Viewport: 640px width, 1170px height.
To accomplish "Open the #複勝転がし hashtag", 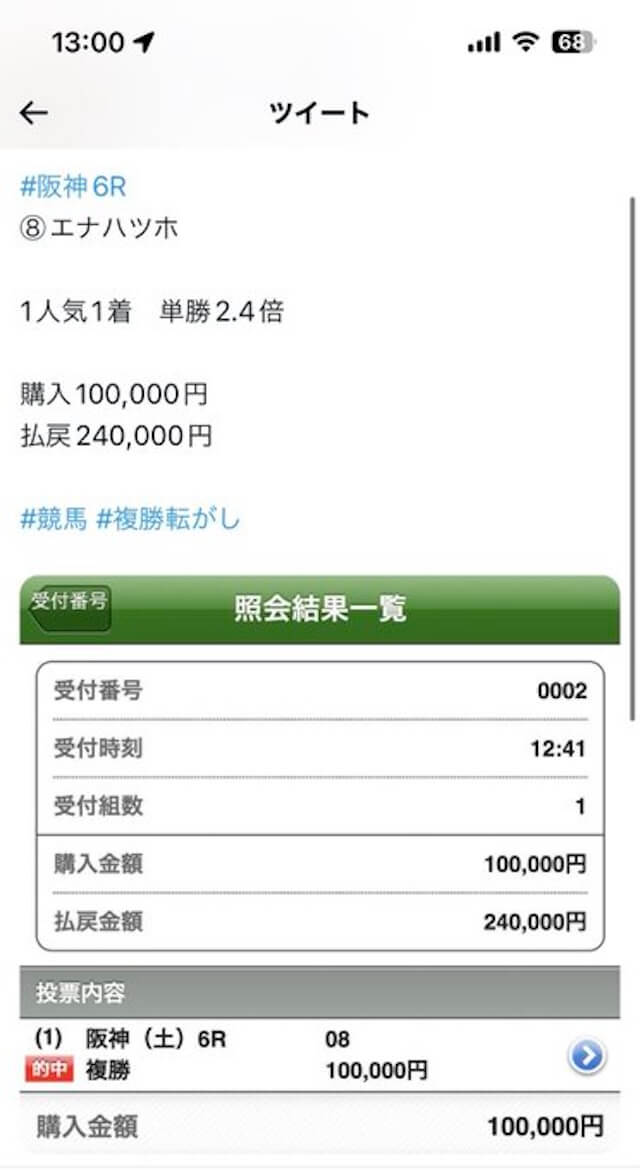I will 169,519.
